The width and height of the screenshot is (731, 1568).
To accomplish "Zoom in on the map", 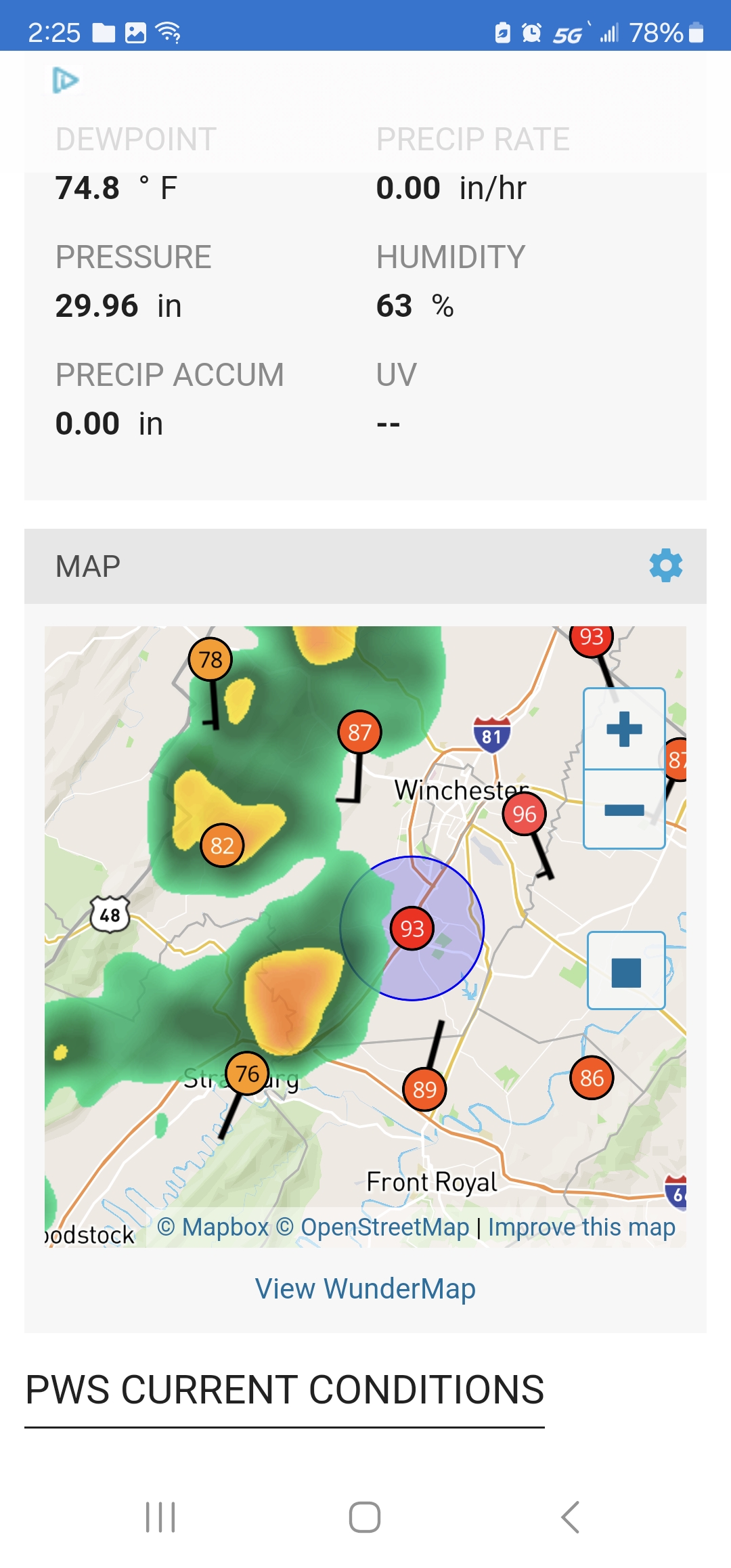I will tap(624, 729).
